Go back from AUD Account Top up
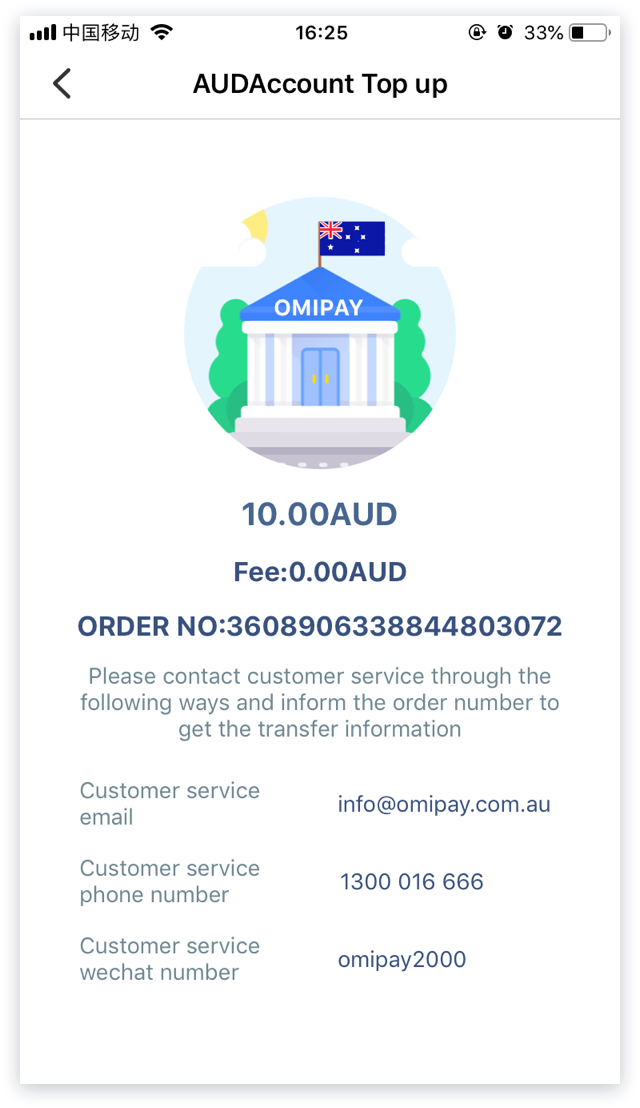Viewport: 640px width, 1108px height. click(62, 83)
